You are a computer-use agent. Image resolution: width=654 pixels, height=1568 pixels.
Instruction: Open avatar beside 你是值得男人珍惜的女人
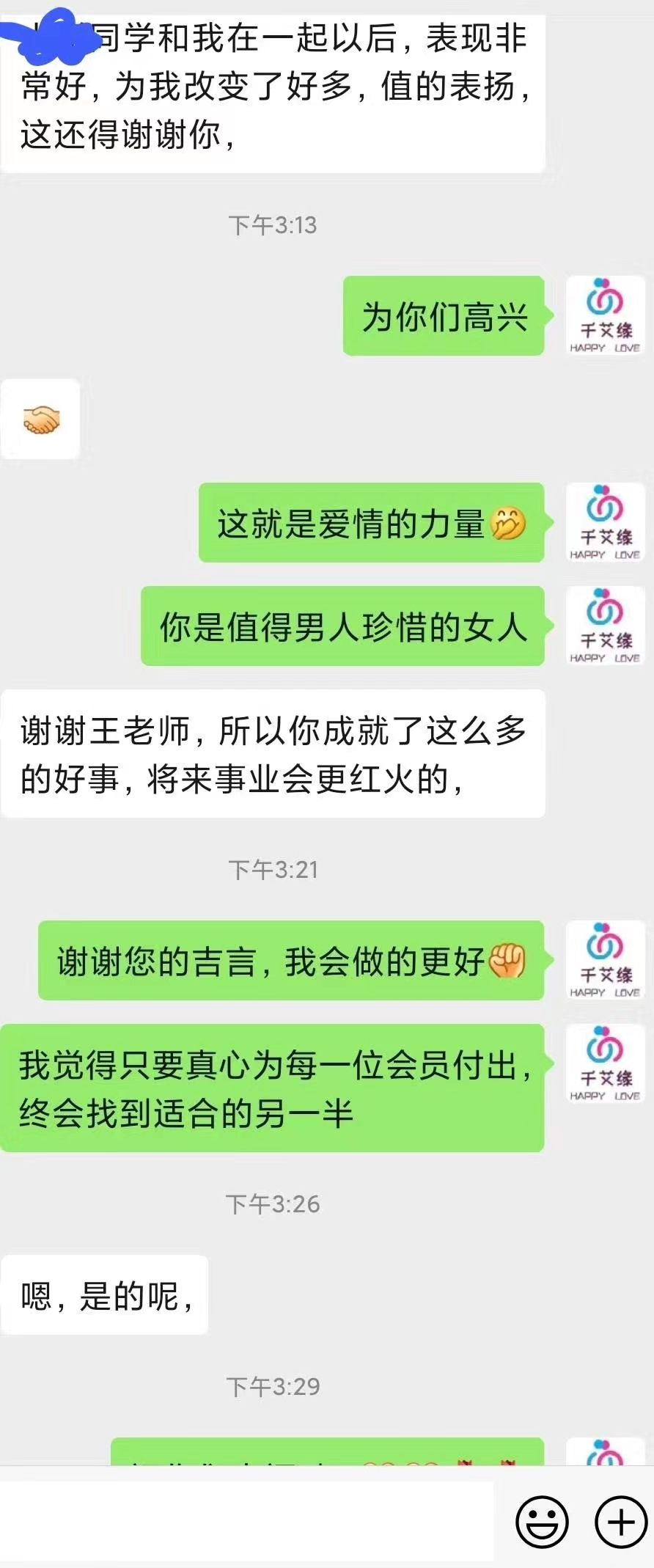coord(605,626)
